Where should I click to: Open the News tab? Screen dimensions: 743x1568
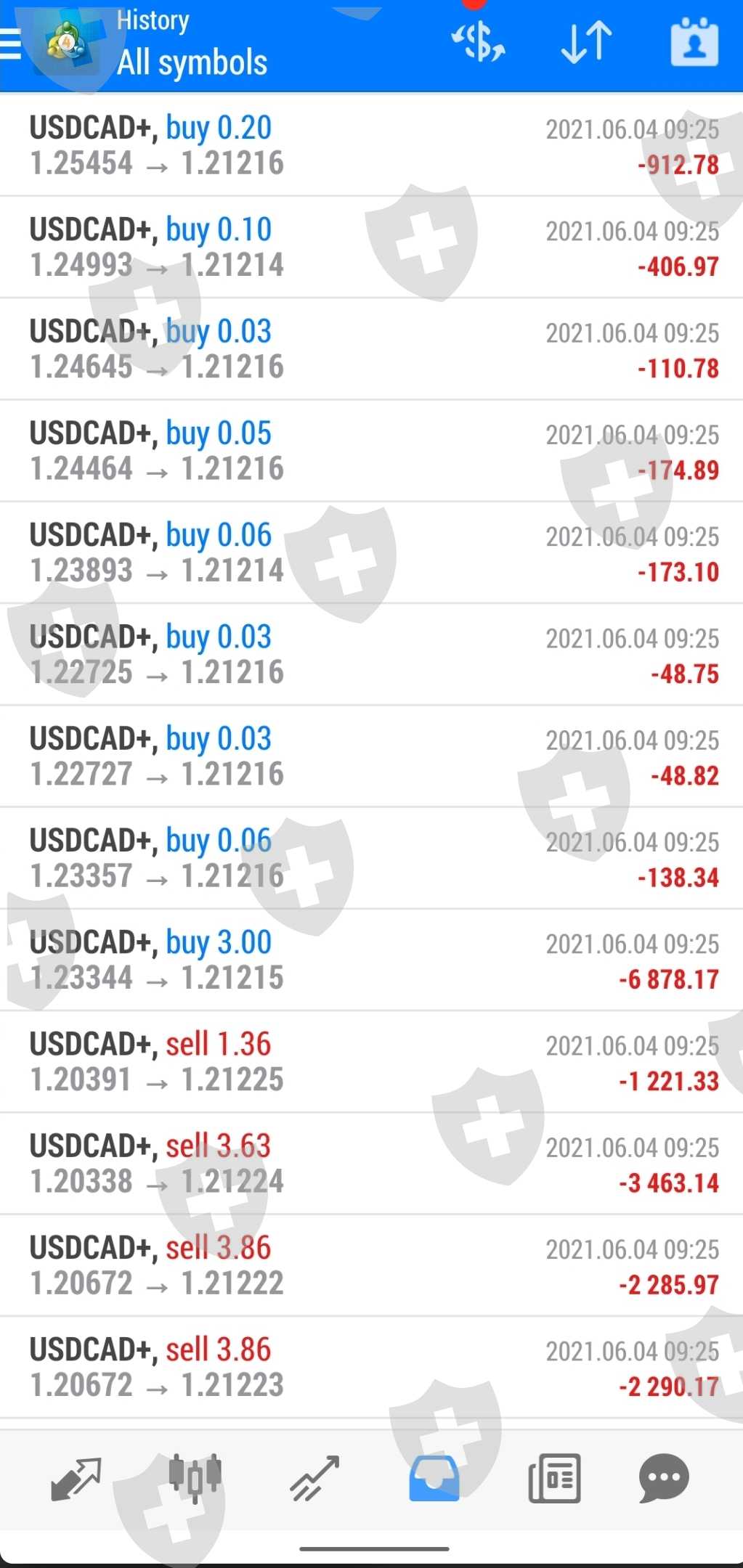pyautogui.click(x=554, y=1478)
